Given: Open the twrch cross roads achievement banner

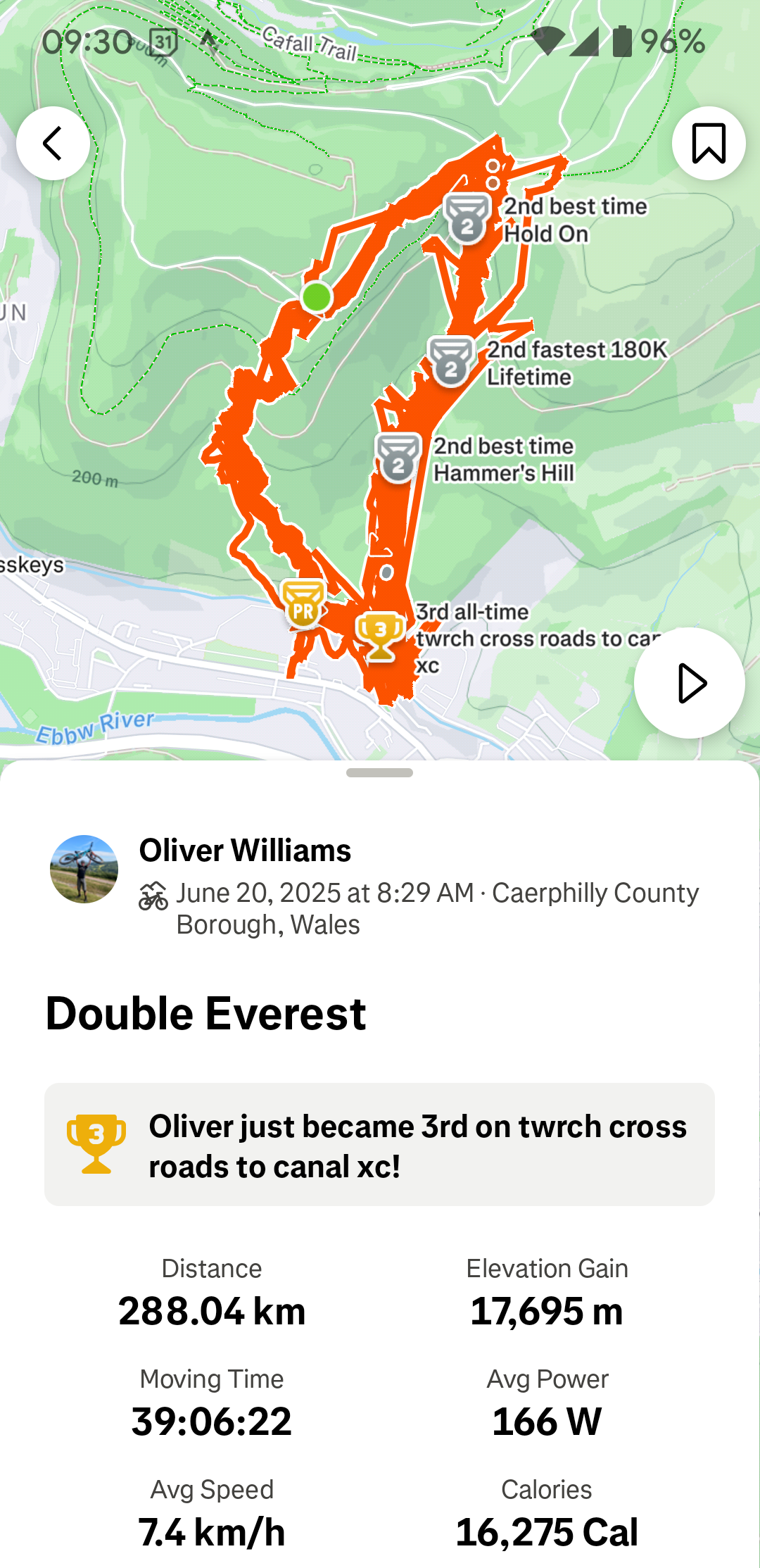Looking at the screenshot, I should point(379,1145).
